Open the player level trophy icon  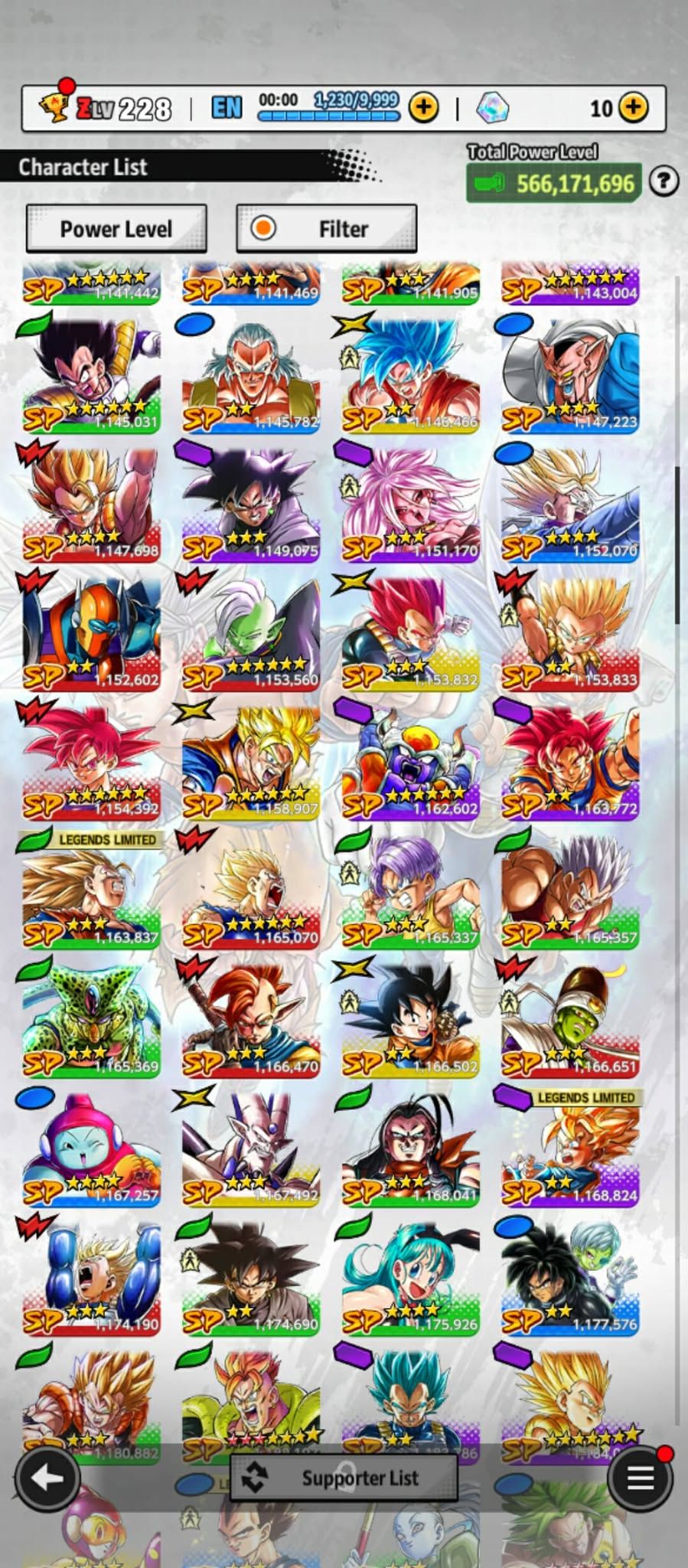pyautogui.click(x=55, y=108)
